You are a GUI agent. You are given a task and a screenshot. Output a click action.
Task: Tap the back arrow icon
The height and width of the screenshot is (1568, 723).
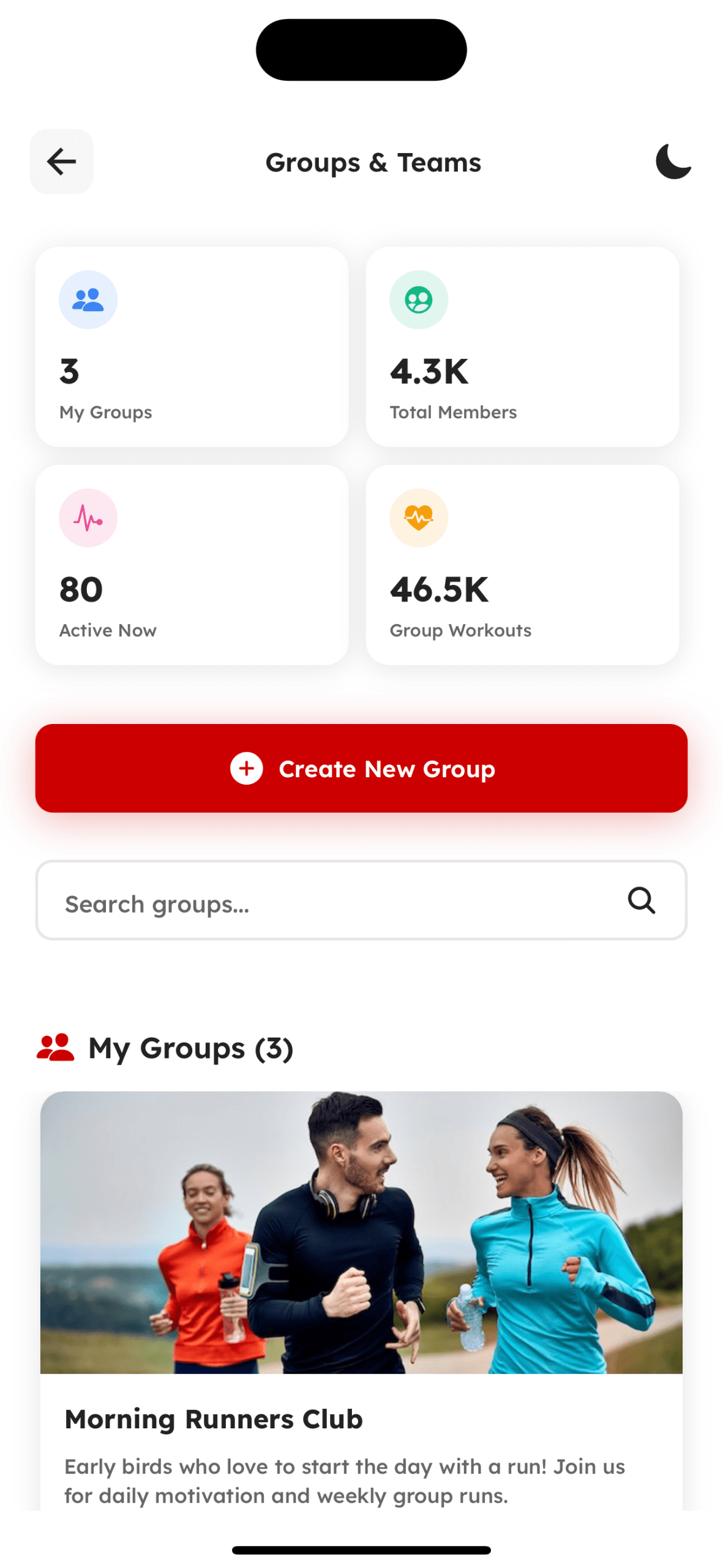point(61,162)
